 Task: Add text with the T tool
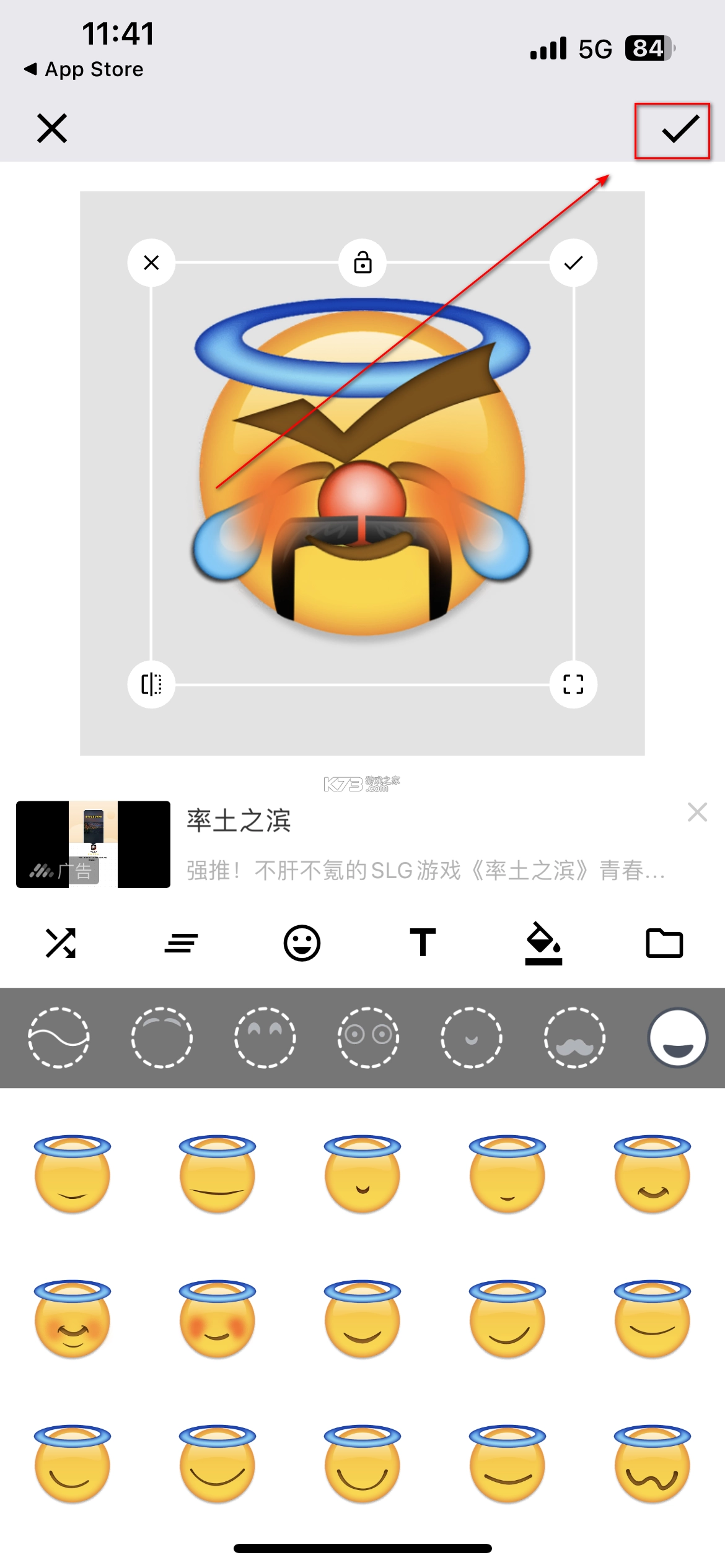tap(423, 943)
